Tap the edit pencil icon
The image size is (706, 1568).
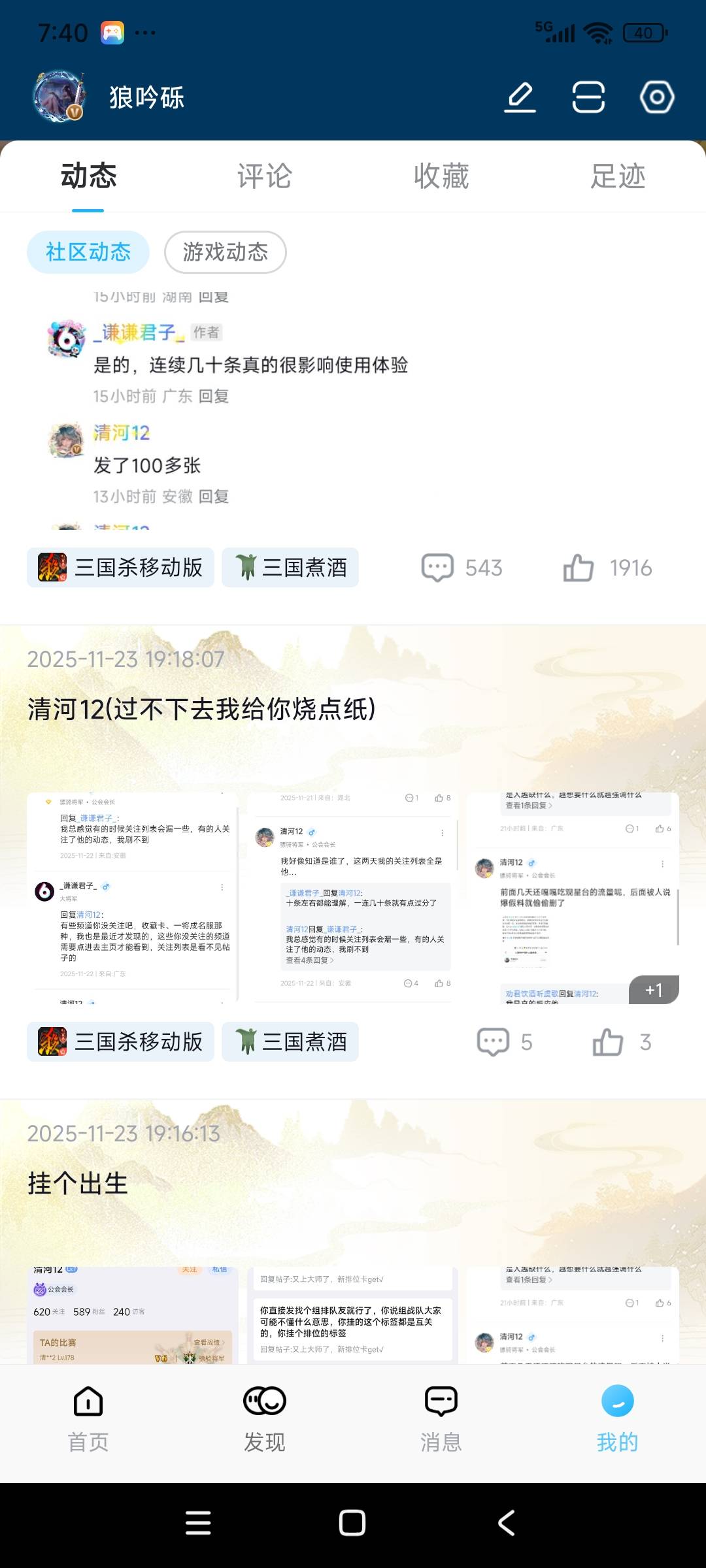pos(520,97)
